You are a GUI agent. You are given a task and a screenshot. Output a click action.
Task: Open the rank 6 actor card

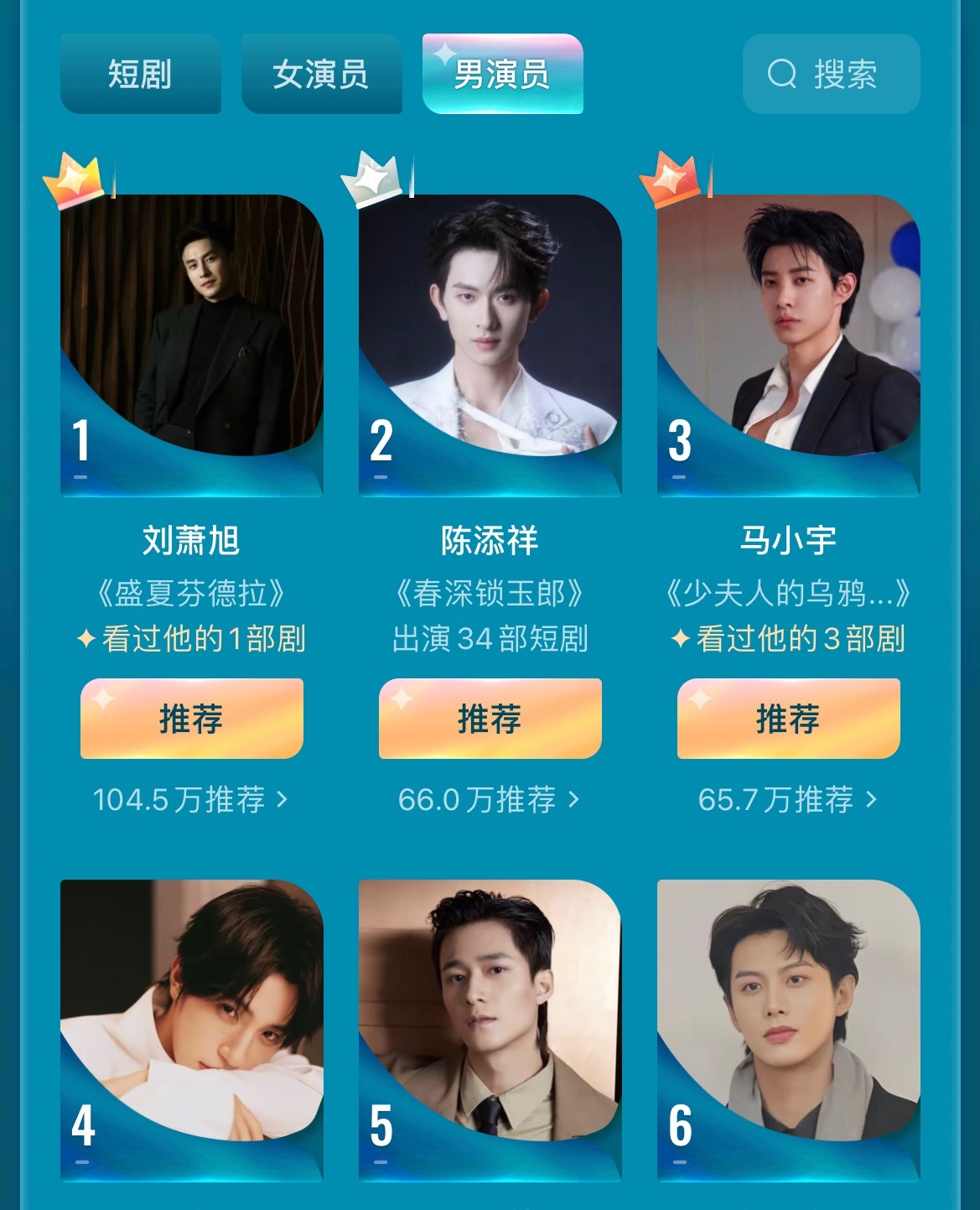788,1023
